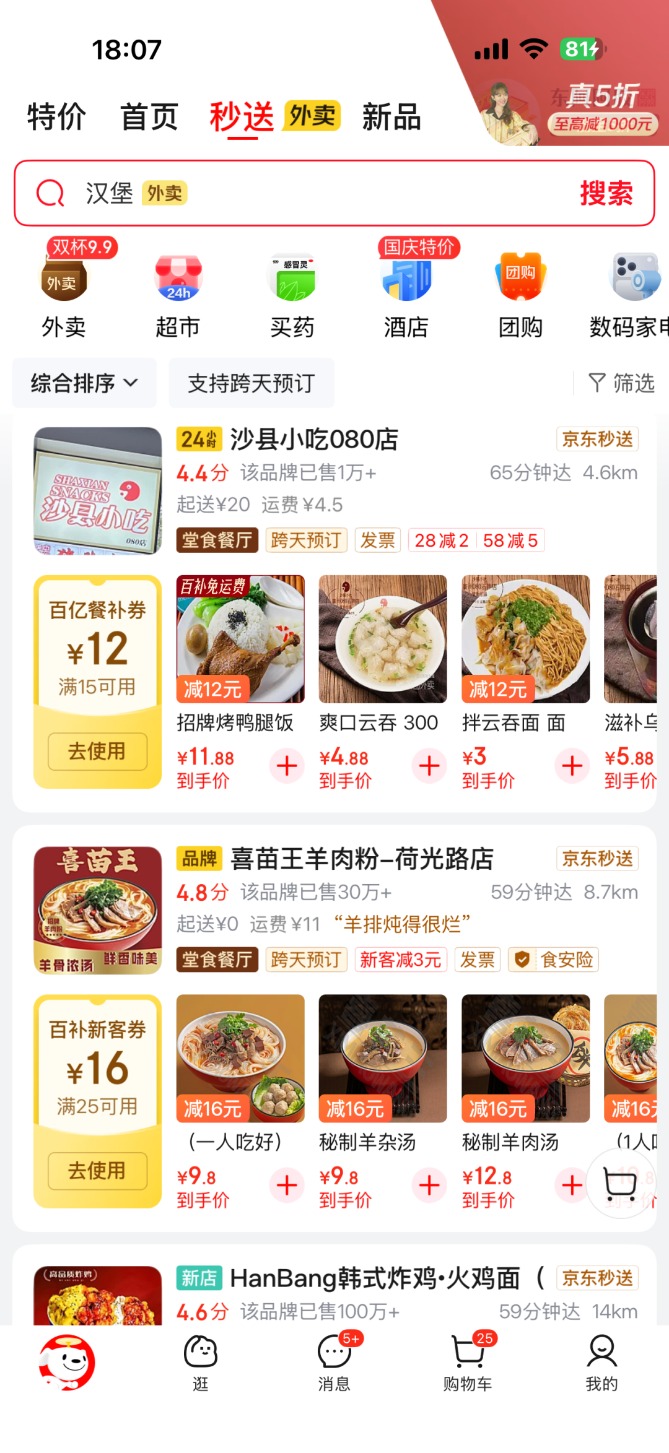Go to the 我的 profile tab
669x1453 pixels.
click(x=602, y=1362)
